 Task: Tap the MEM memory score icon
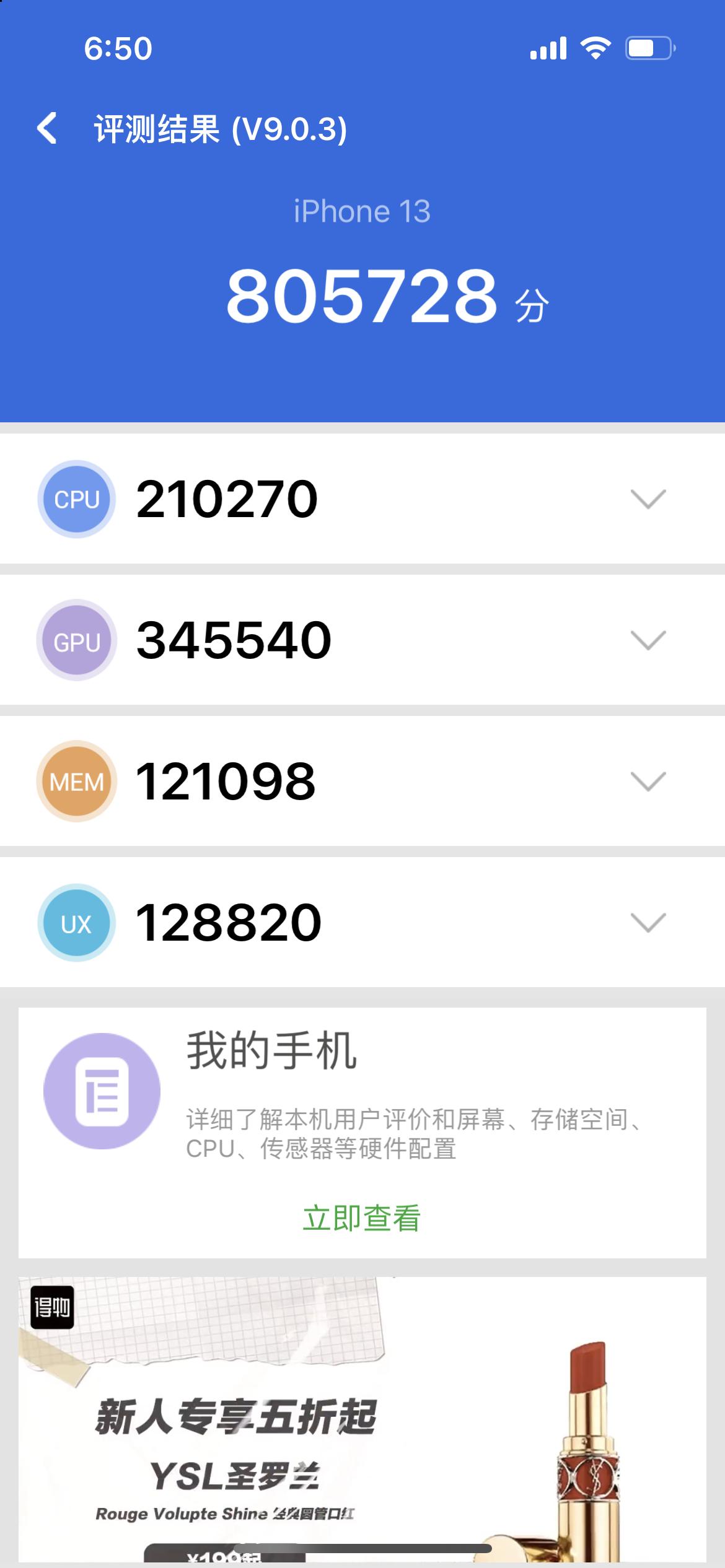tap(76, 783)
